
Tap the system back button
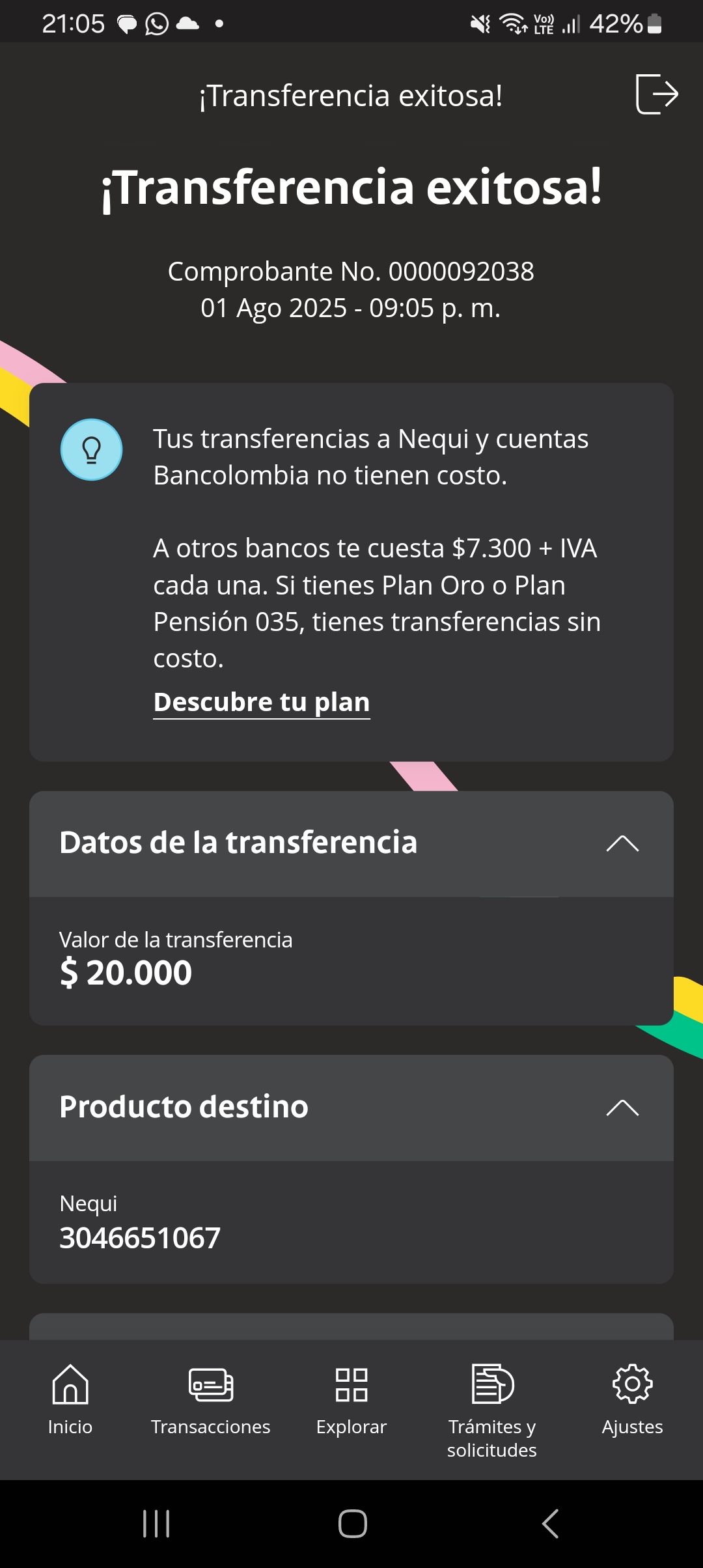[550, 1524]
